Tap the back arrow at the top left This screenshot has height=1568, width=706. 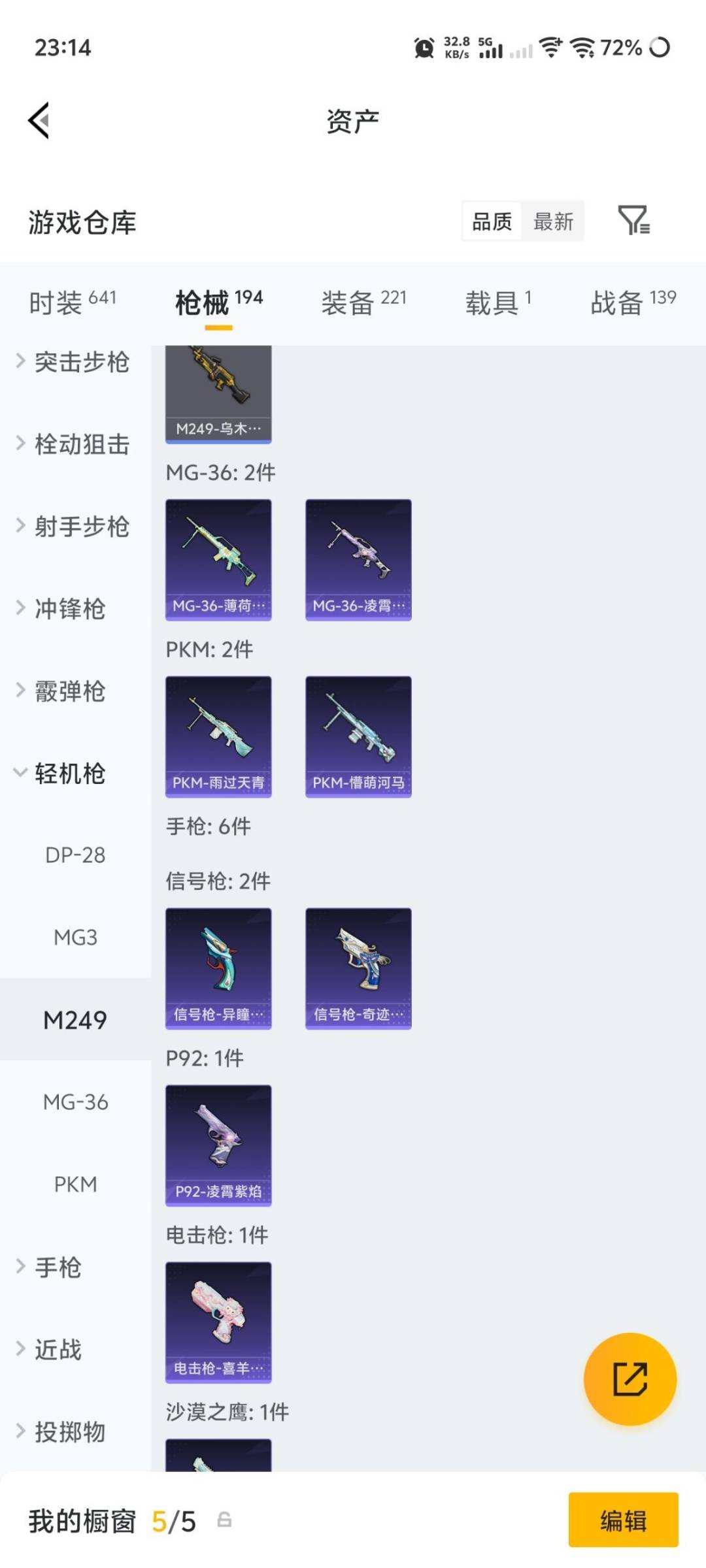click(39, 120)
